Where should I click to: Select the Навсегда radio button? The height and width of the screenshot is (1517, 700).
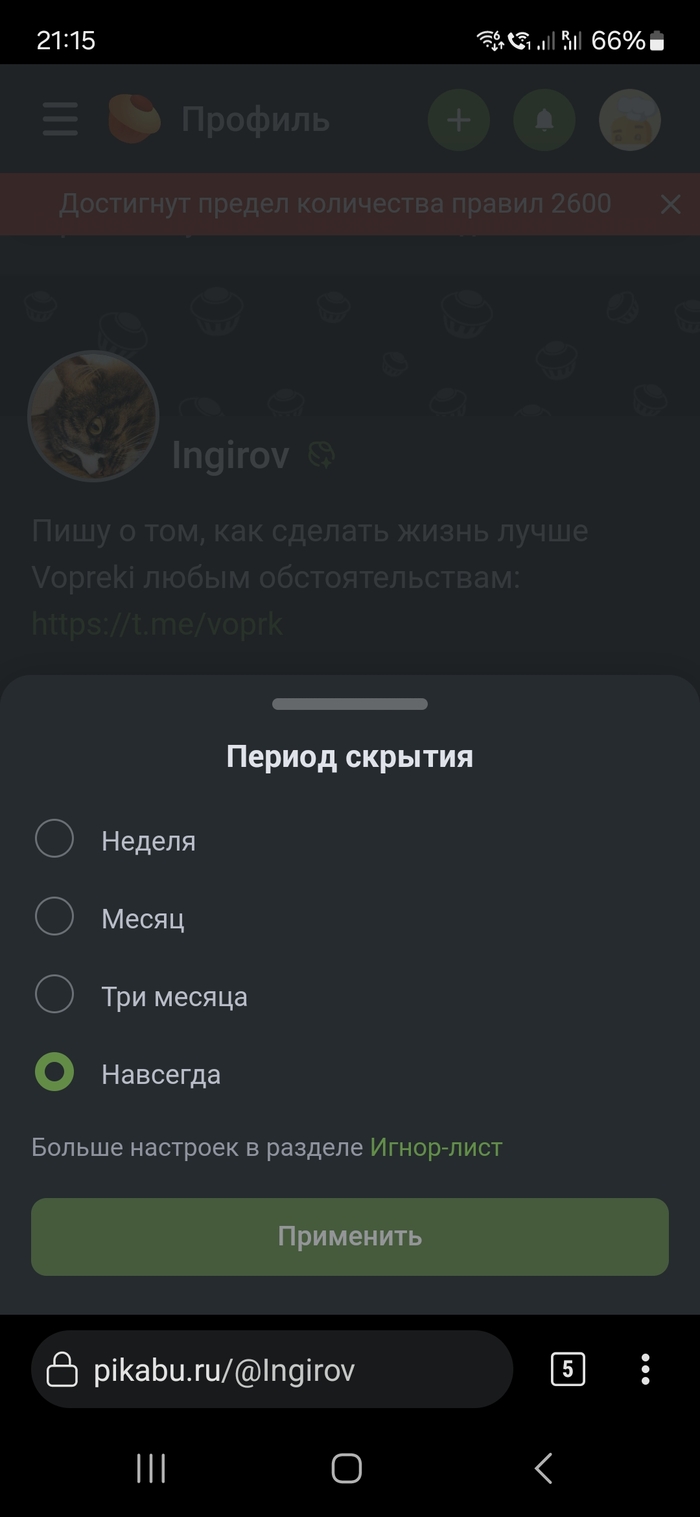[x=55, y=1073]
